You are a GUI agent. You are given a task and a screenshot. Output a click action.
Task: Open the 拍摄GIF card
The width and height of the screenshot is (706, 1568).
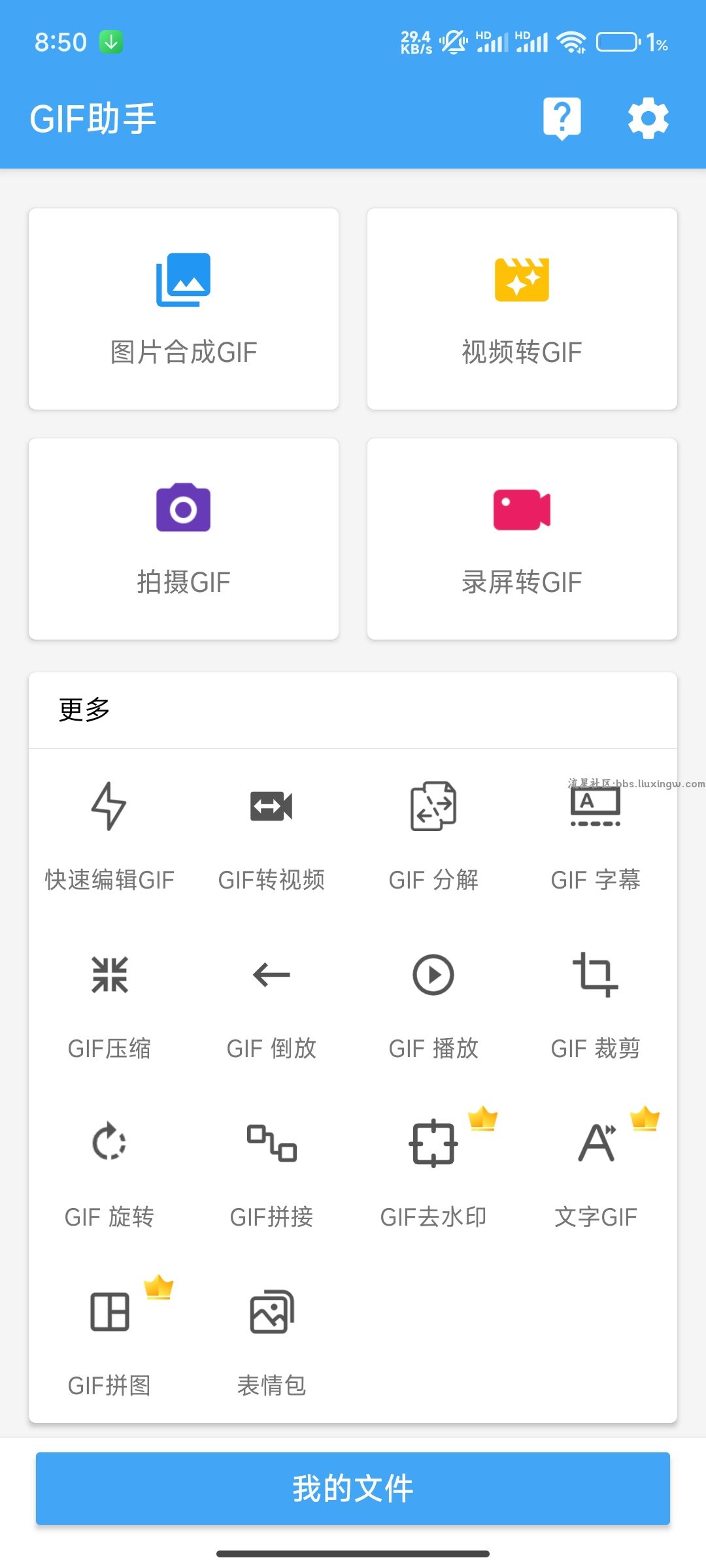pyautogui.click(x=184, y=539)
